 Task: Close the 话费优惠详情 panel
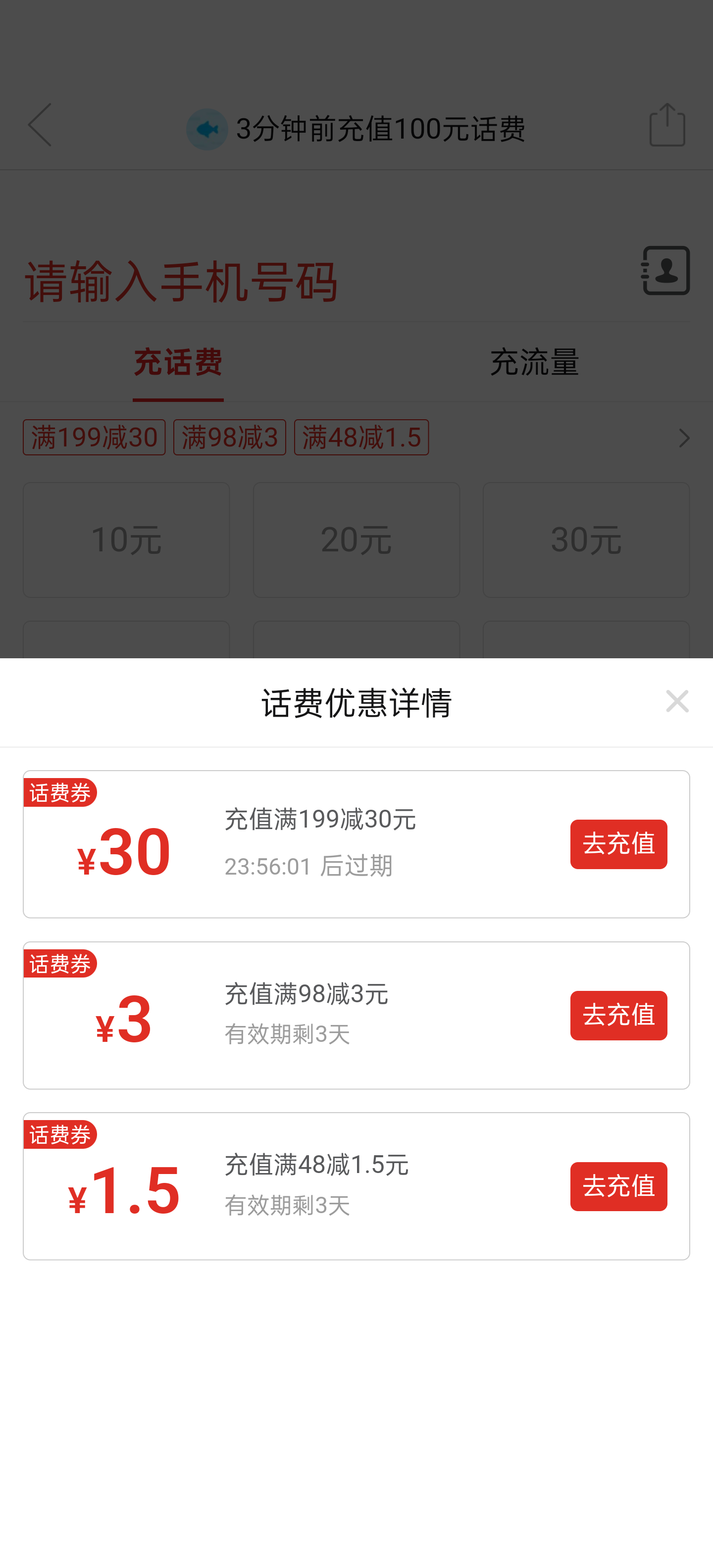tap(676, 701)
